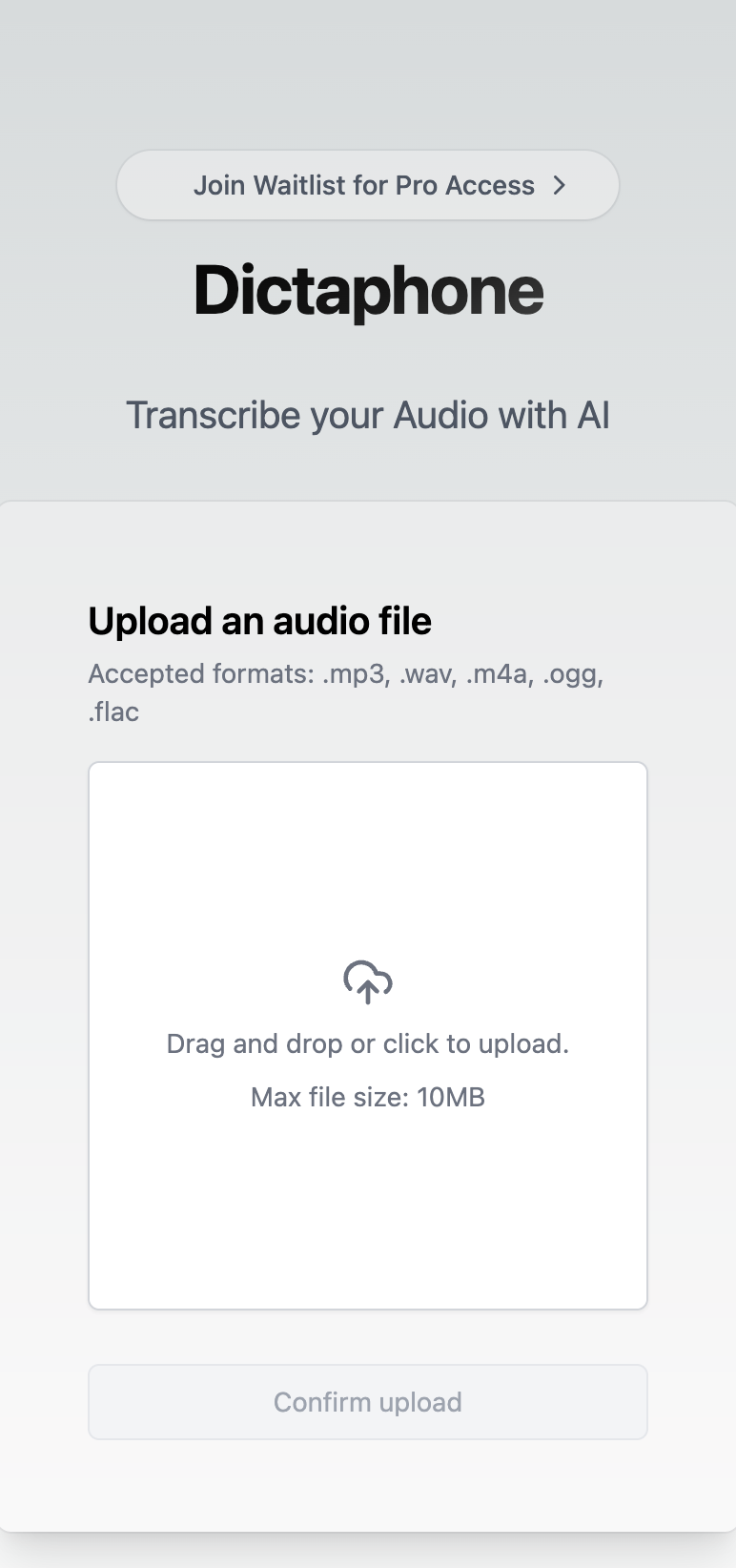Open Join Waitlist for Pro Access
This screenshot has height=1568, width=736.
[x=368, y=185]
